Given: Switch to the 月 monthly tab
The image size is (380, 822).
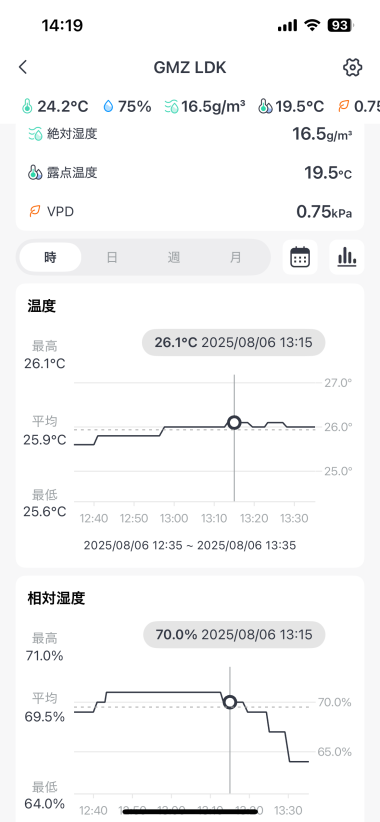Looking at the screenshot, I should click(x=236, y=257).
